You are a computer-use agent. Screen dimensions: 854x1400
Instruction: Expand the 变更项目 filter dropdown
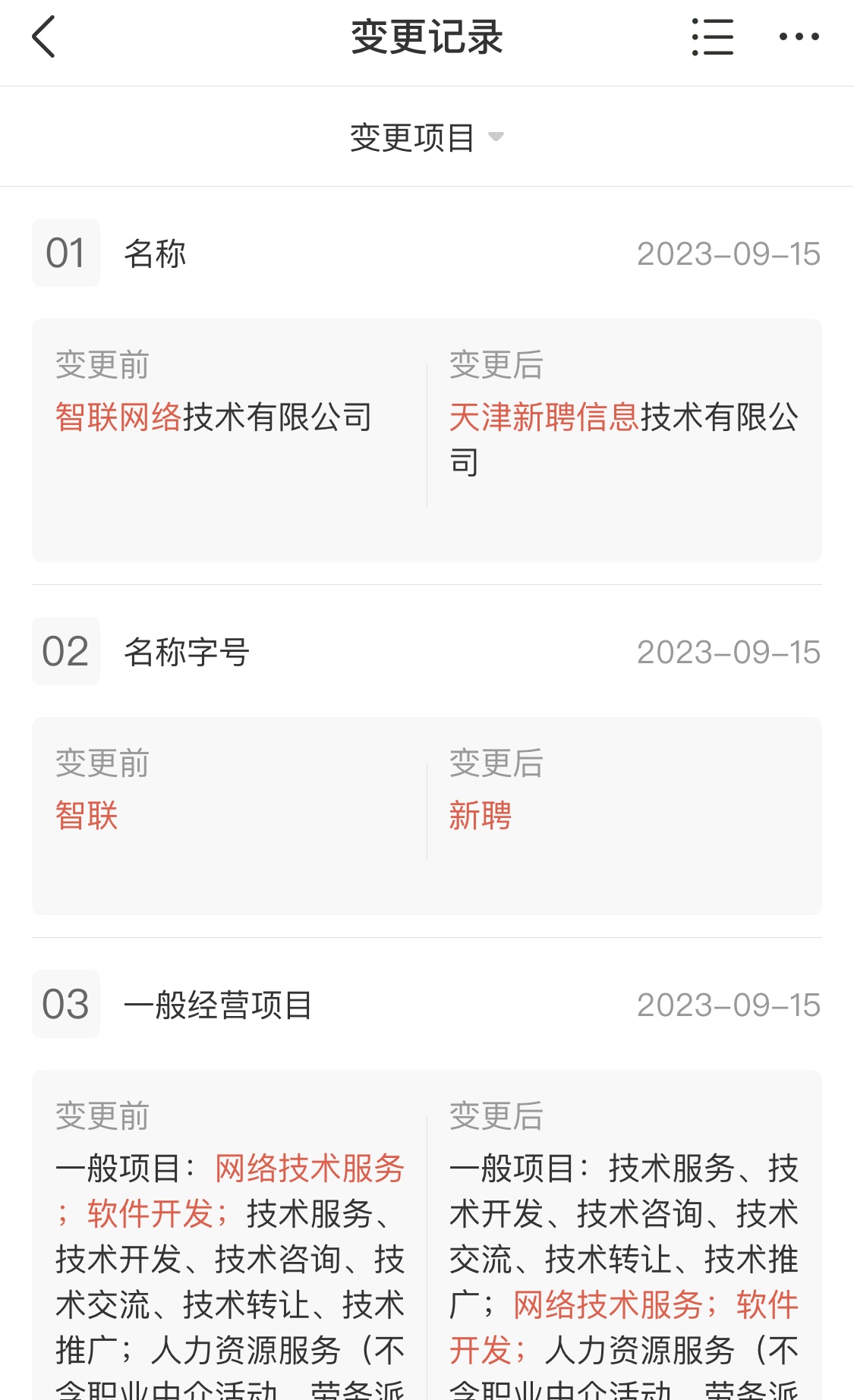point(427,137)
